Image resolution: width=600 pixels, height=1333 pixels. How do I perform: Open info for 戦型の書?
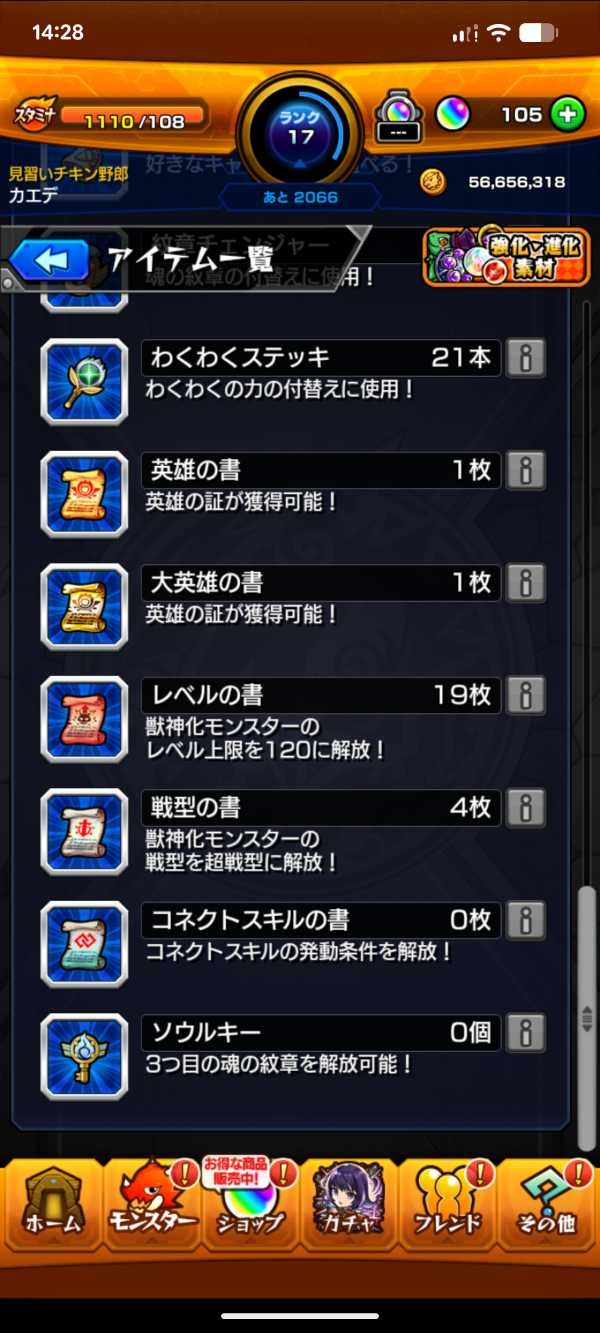pyautogui.click(x=526, y=807)
